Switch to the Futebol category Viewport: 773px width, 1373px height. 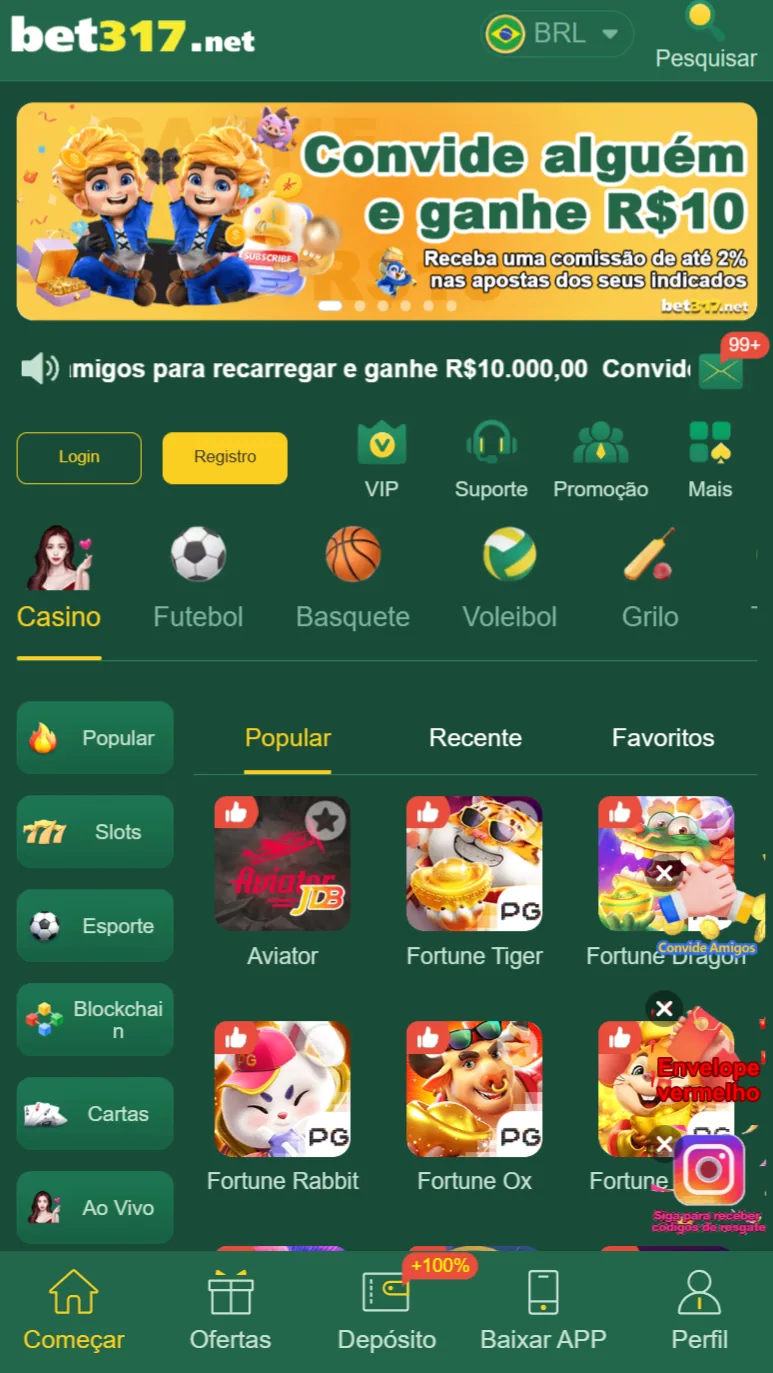click(x=198, y=578)
